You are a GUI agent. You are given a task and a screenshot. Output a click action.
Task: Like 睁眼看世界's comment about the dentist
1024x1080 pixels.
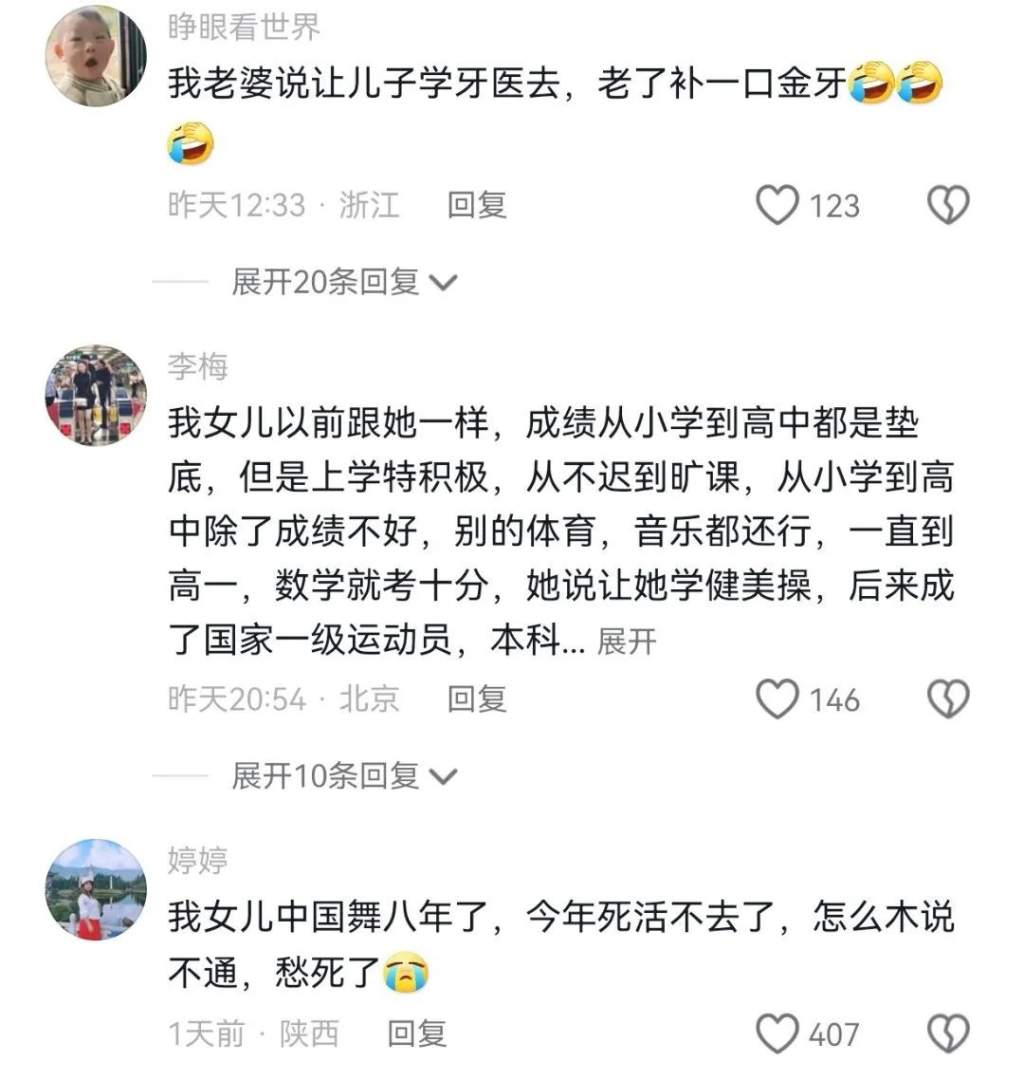pyautogui.click(x=777, y=205)
